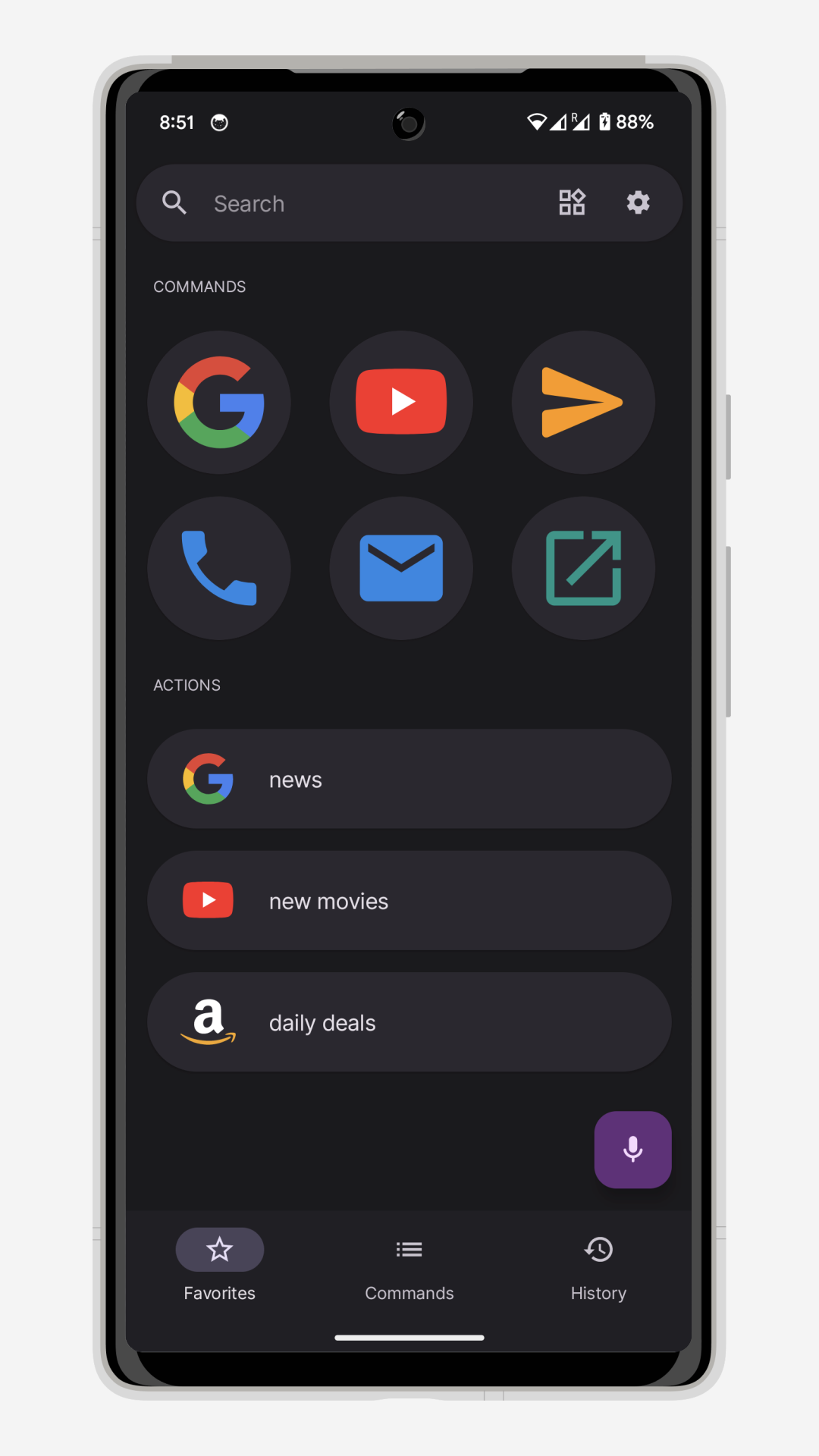Open the phone call command

pos(219,568)
